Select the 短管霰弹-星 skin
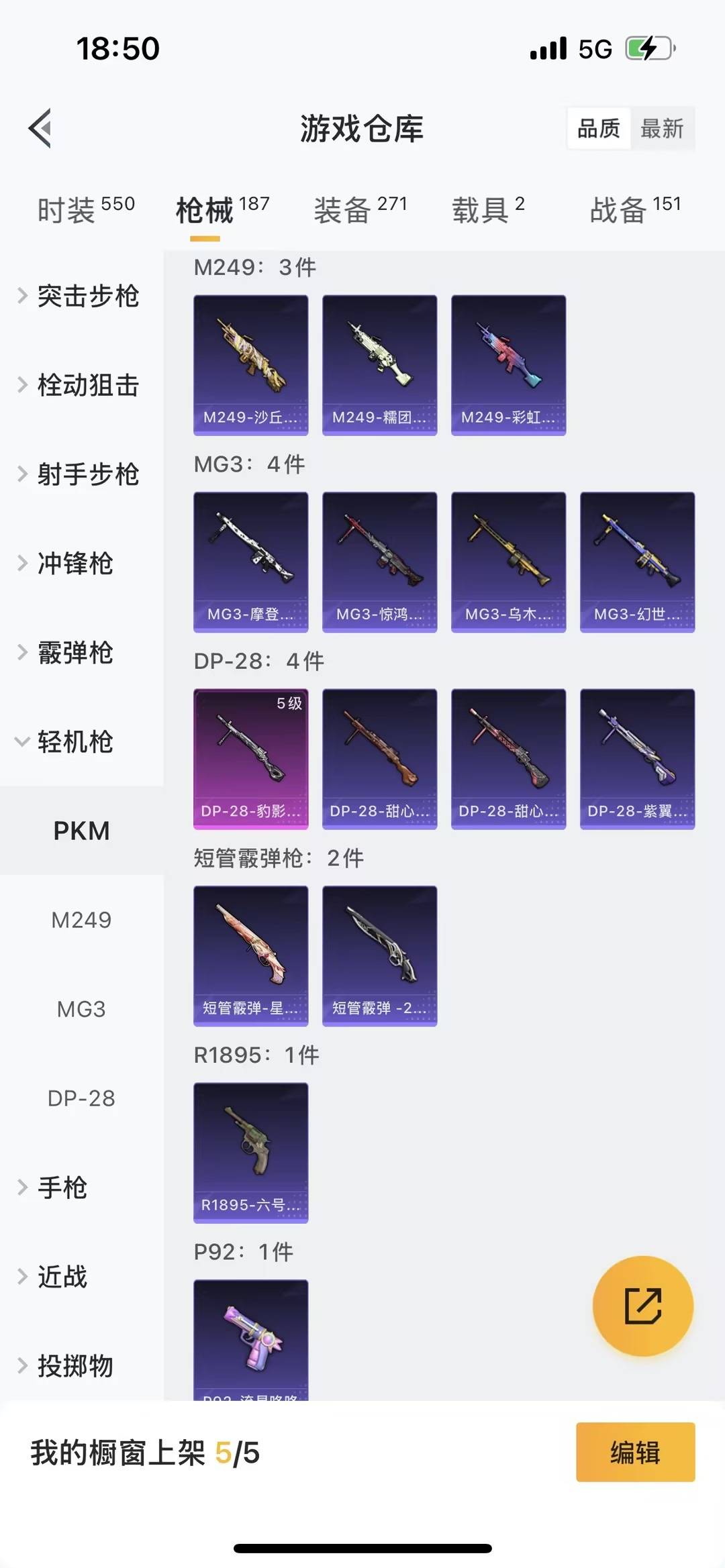This screenshot has height=1568, width=725. click(x=250, y=955)
